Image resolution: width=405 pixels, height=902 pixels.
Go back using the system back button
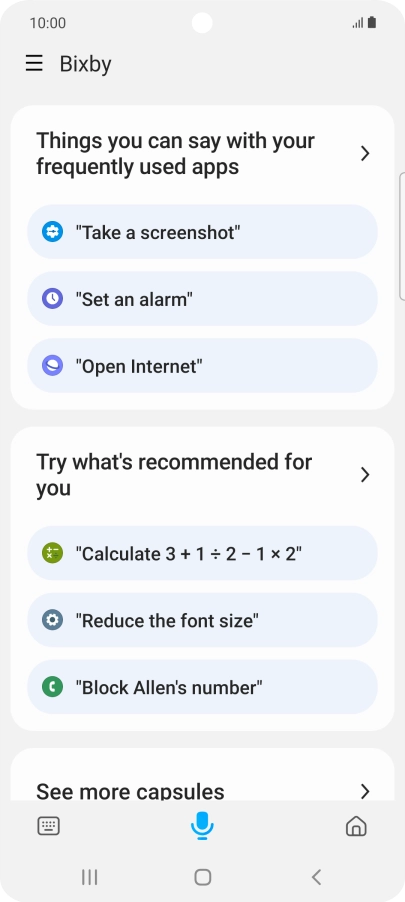click(x=316, y=877)
